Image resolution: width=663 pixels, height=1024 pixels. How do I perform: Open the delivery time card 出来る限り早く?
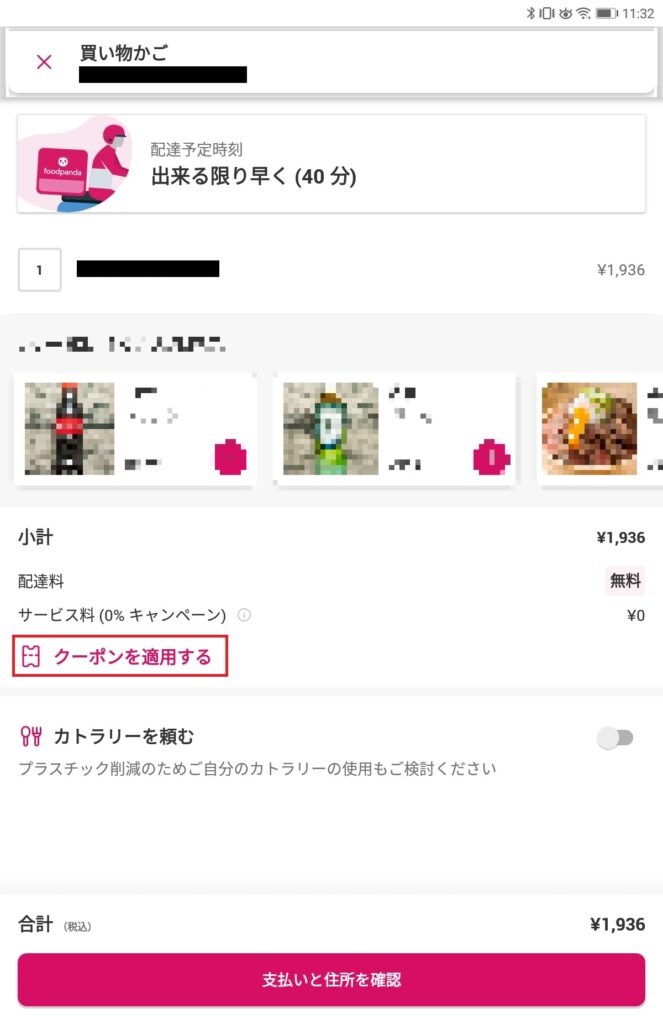pos(331,164)
